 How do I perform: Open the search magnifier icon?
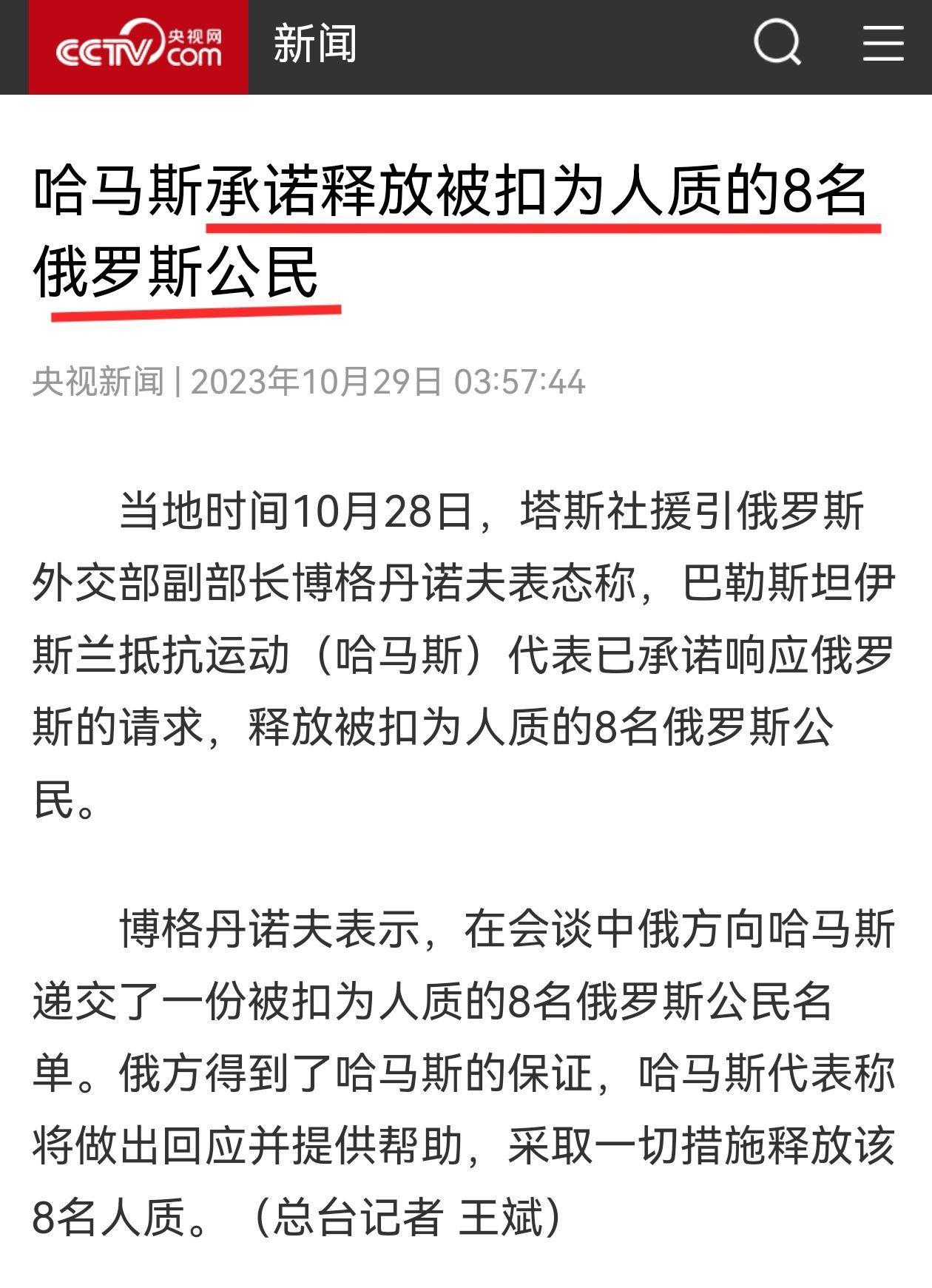tap(777, 43)
